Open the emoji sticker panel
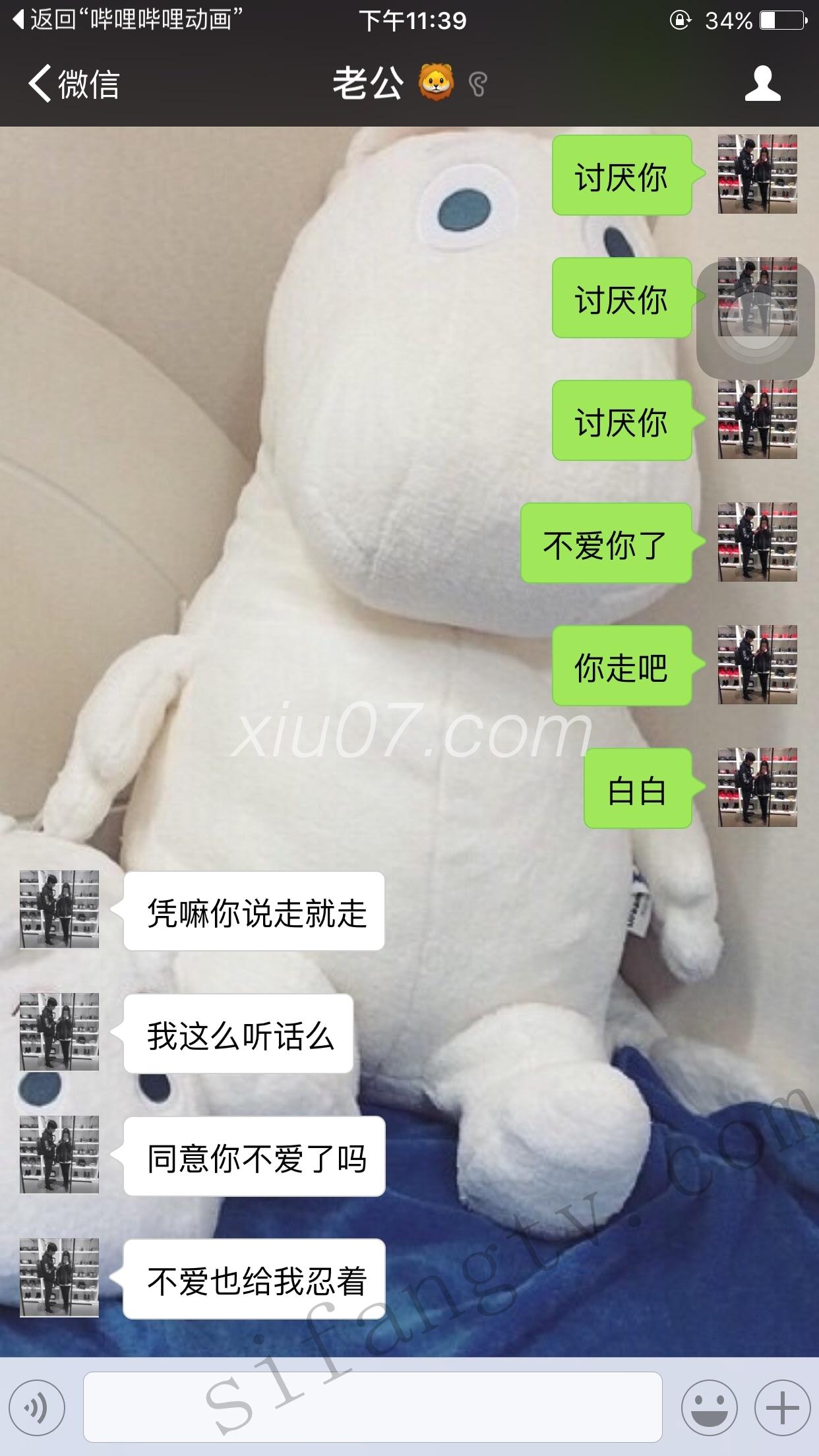Viewport: 819px width, 1456px height. point(710,1408)
